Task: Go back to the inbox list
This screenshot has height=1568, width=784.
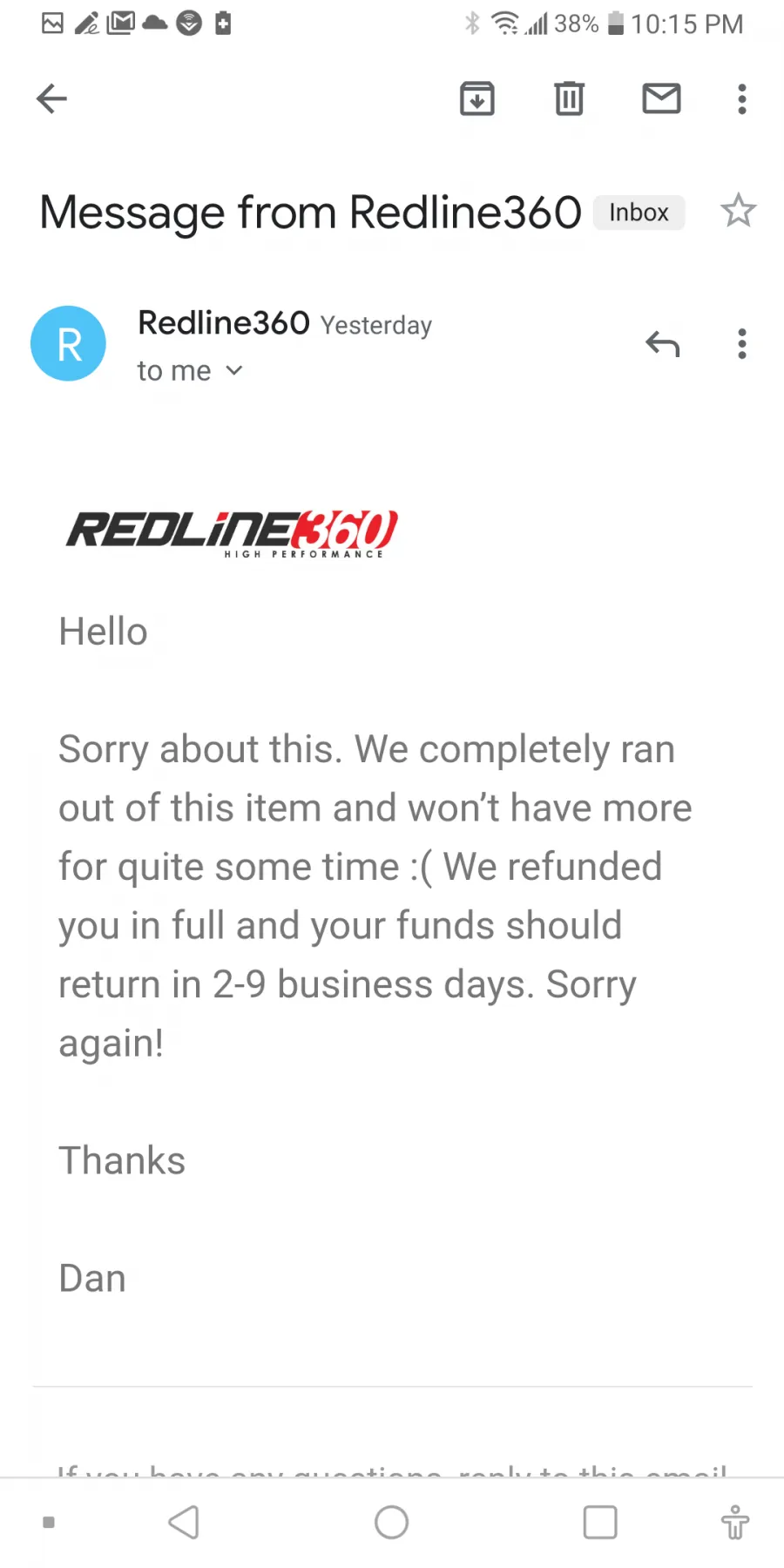Action: pyautogui.click(x=51, y=98)
